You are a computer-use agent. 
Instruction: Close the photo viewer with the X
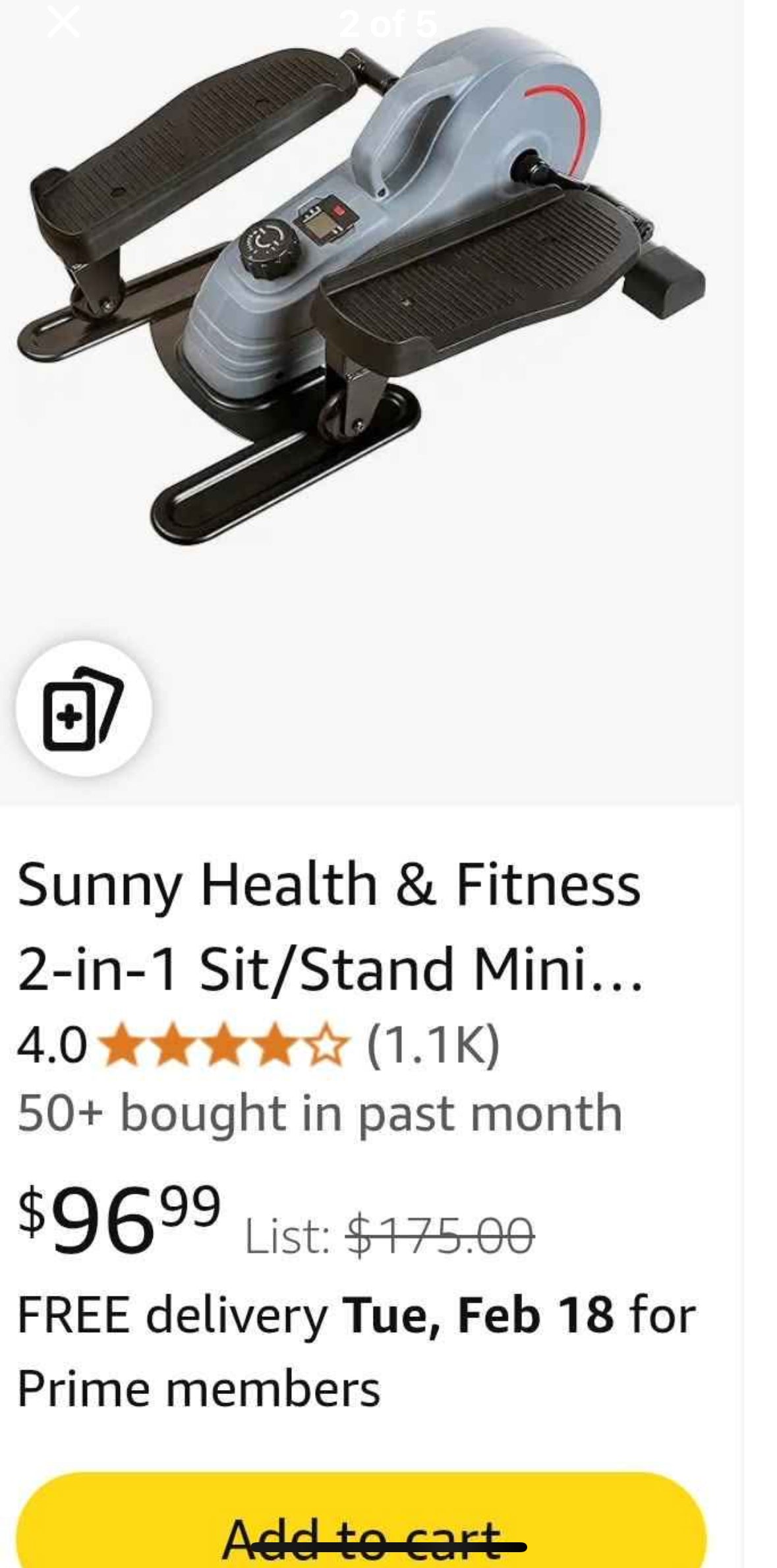(64, 22)
